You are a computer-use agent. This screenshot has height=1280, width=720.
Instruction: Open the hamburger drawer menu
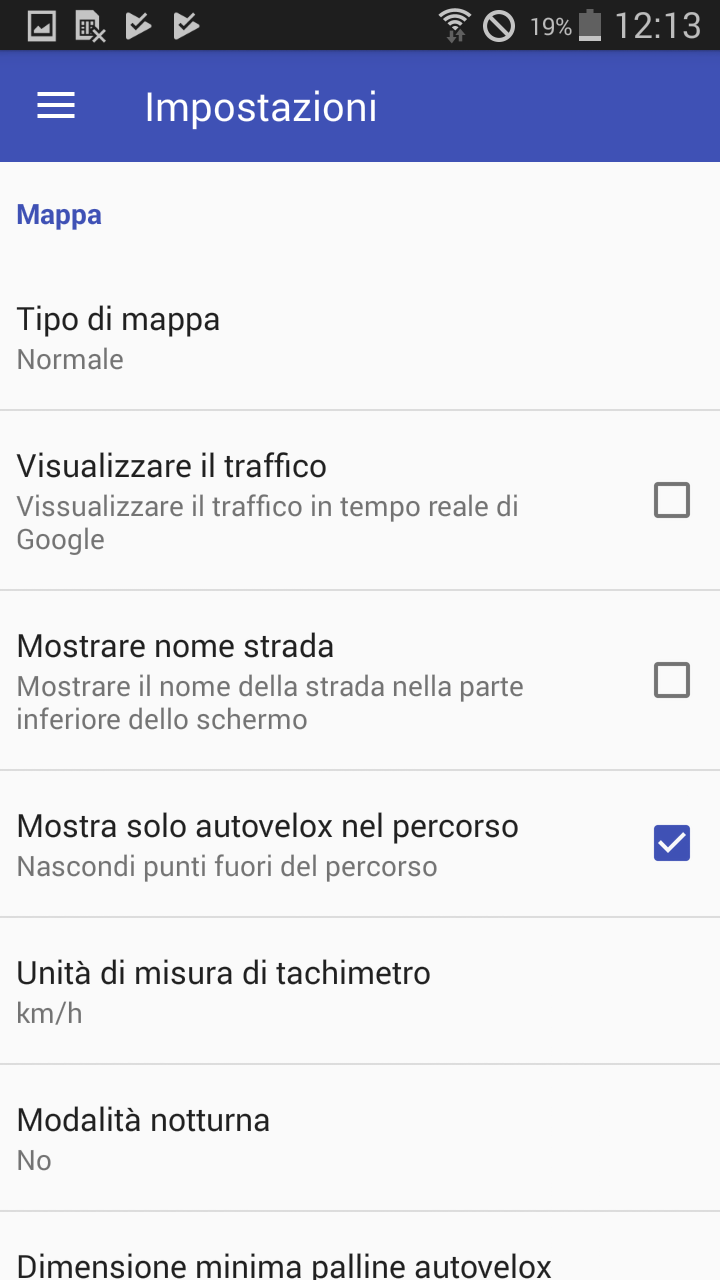[x=56, y=106]
